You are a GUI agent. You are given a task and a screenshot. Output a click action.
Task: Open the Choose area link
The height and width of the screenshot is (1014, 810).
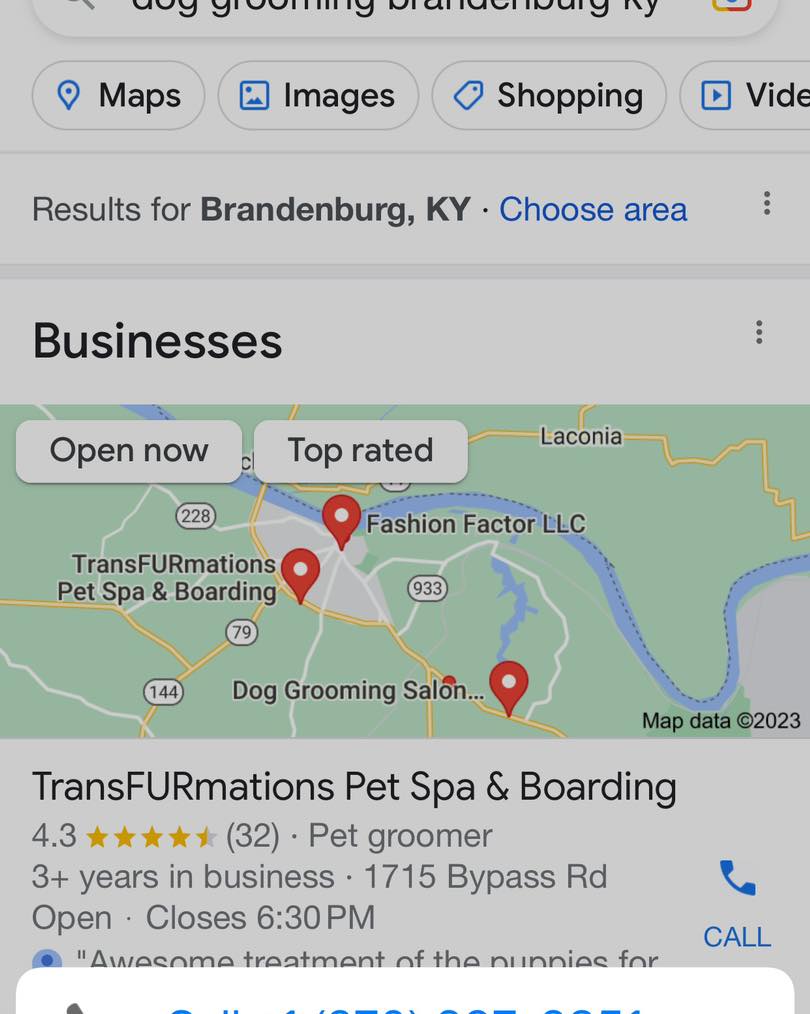click(x=593, y=210)
